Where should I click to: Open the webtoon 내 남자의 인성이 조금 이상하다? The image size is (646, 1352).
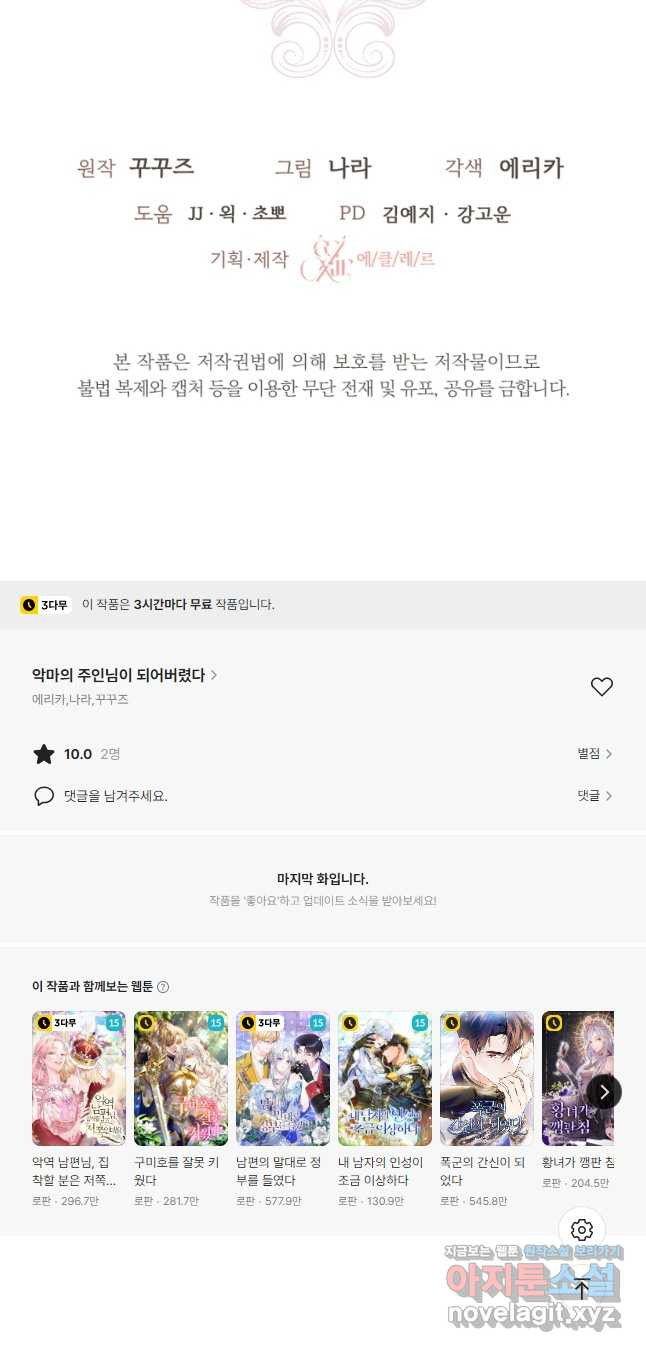(385, 1079)
